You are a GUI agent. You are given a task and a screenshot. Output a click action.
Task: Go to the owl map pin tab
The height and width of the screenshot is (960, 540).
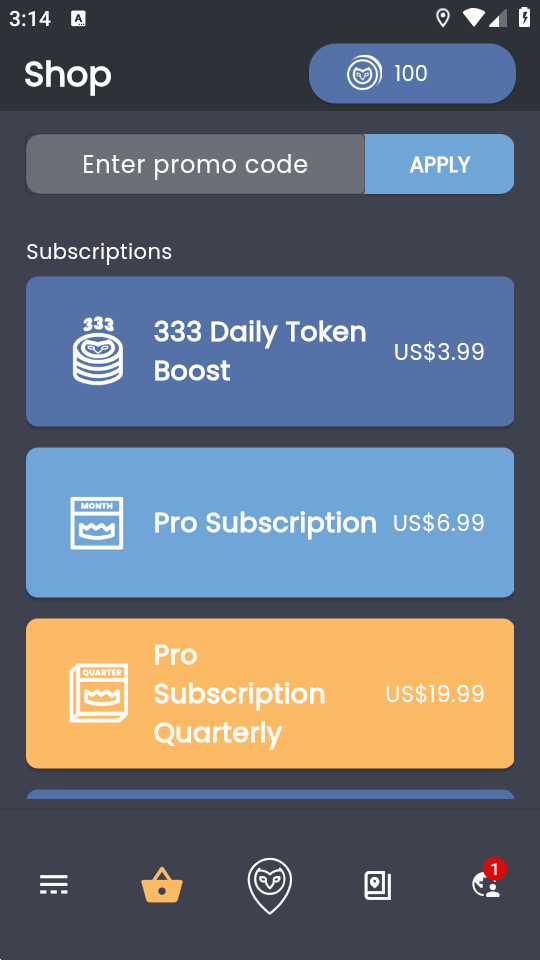270,885
